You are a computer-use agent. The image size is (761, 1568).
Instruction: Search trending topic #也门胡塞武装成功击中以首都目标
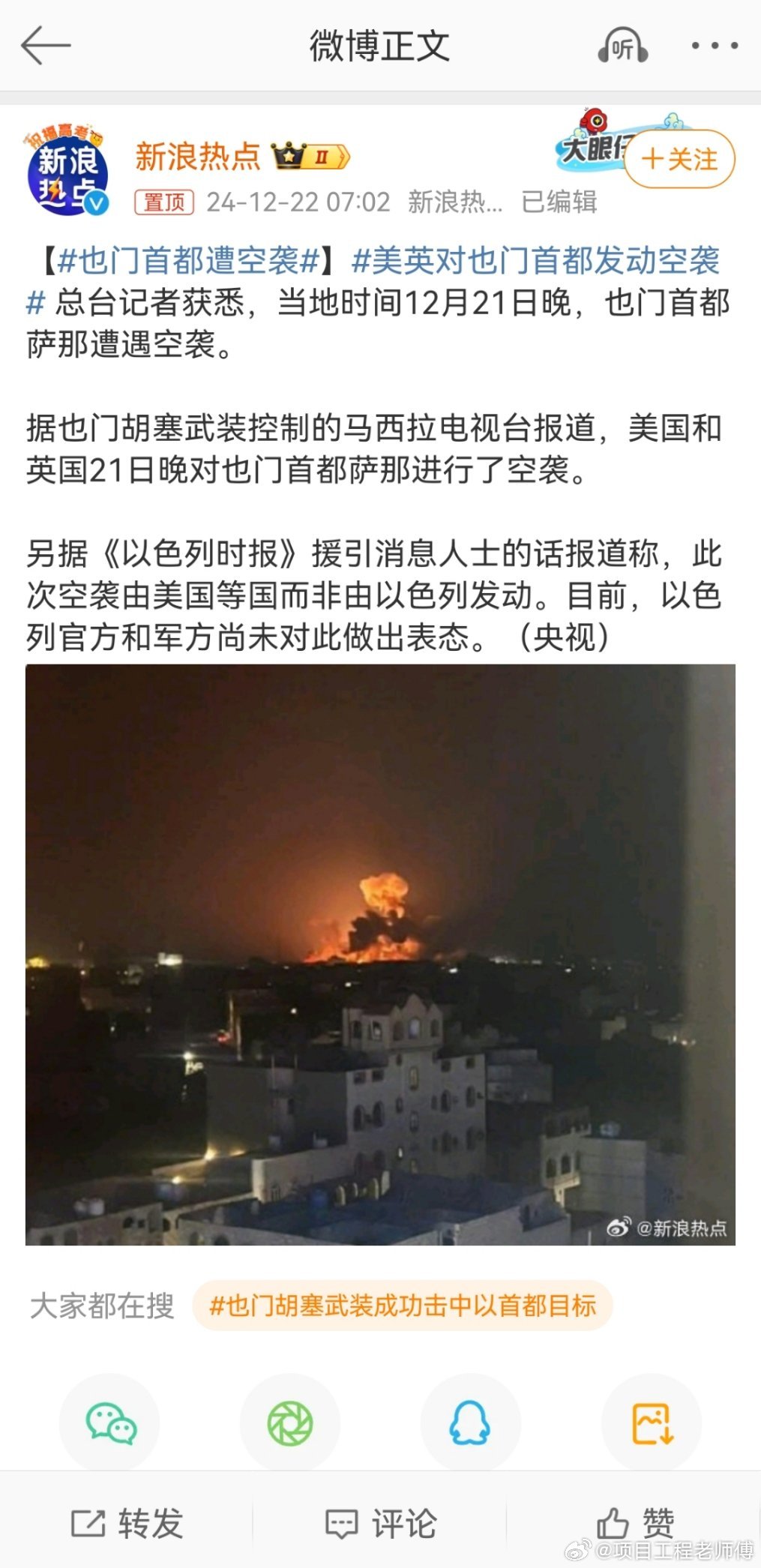403,1306
